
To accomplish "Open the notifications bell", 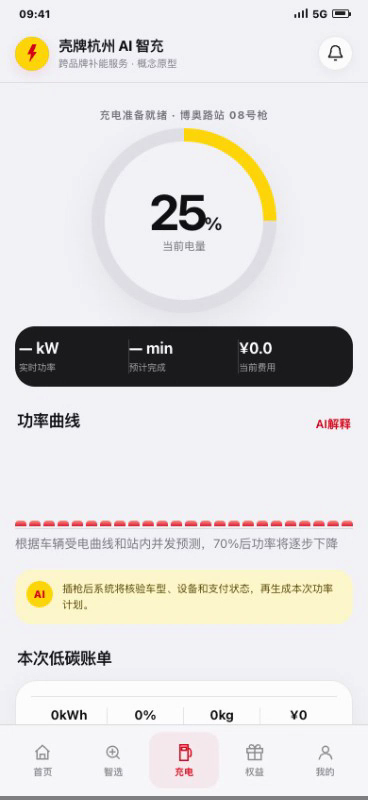I will tap(335, 53).
